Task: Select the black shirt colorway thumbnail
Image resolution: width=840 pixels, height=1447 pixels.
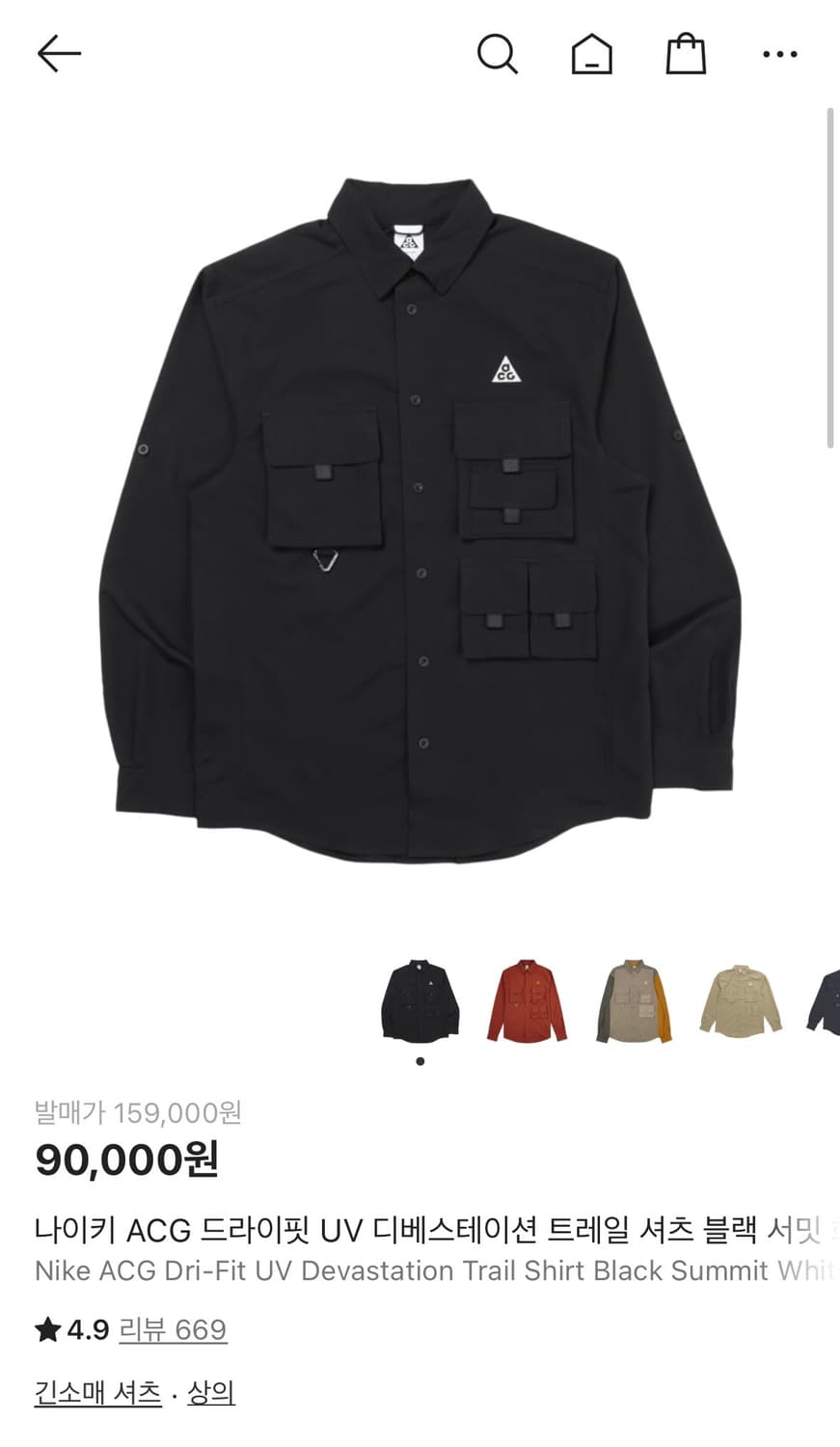Action: [420, 1003]
